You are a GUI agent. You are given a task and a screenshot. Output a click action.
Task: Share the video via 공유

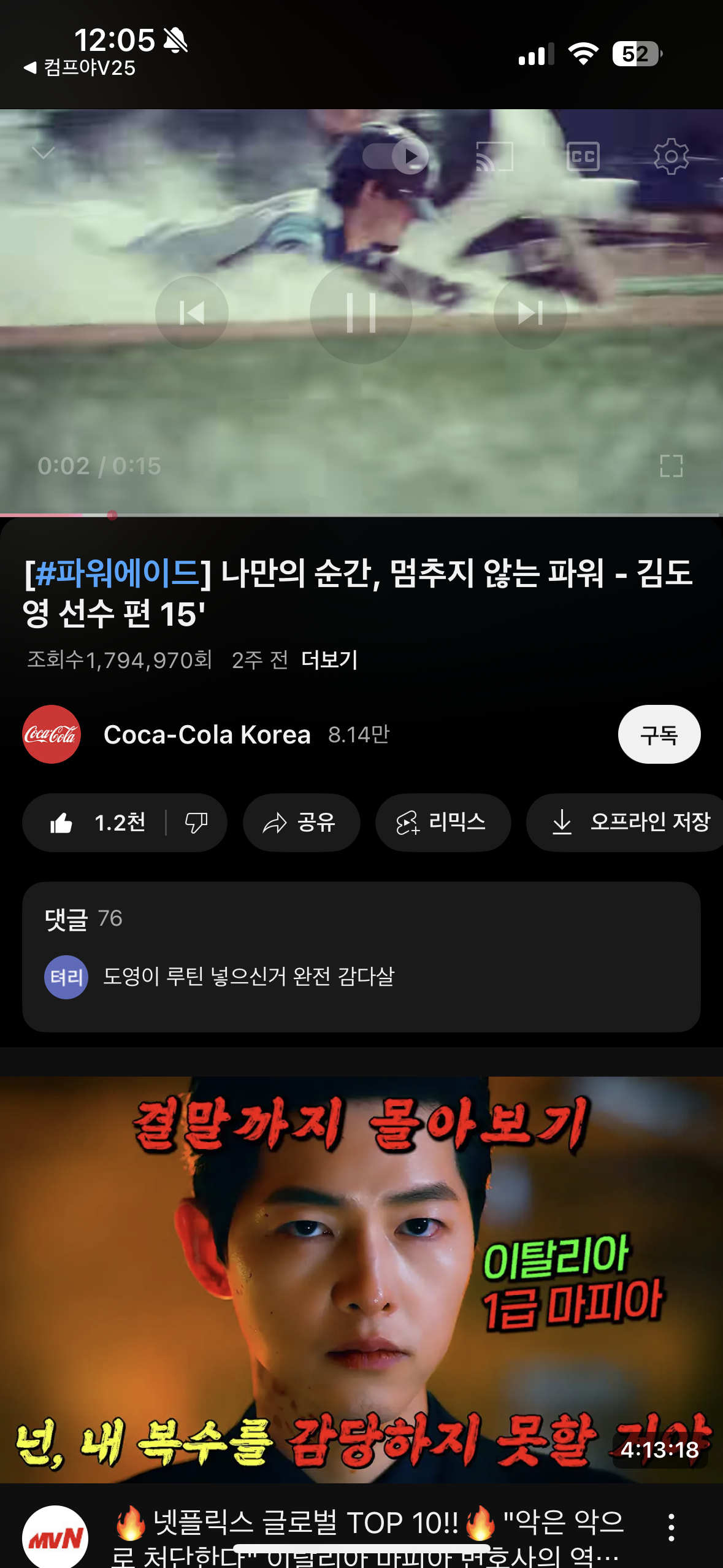point(300,823)
